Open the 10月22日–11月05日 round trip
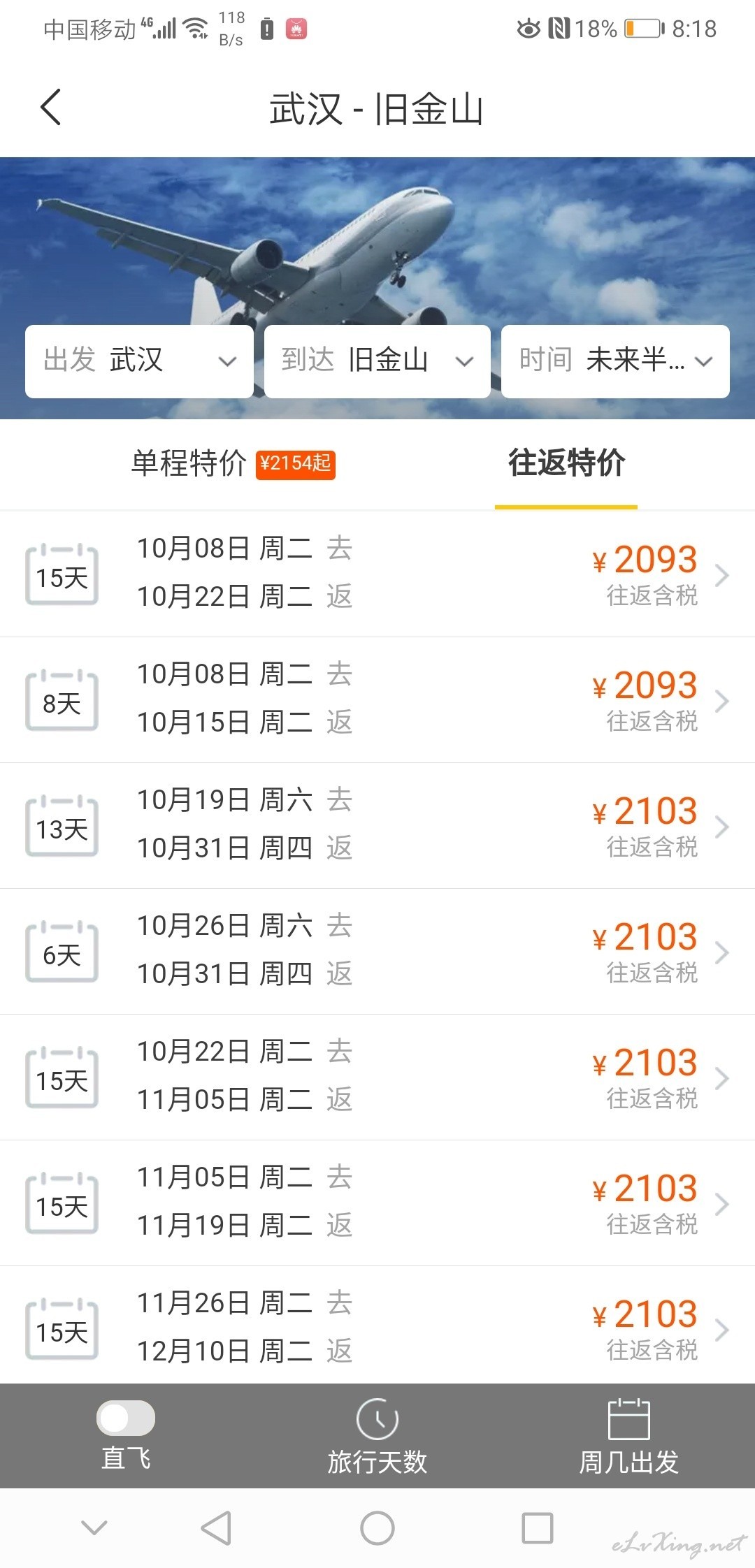This screenshot has height=1568, width=755. tap(377, 1077)
